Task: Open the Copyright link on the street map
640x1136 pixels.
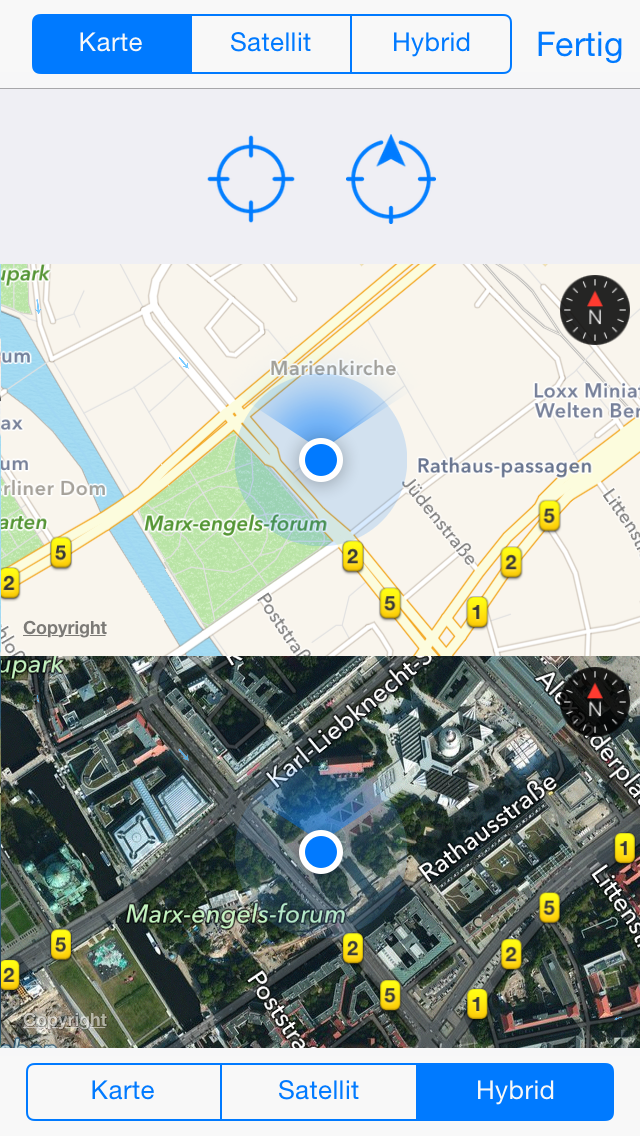Action: [65, 628]
